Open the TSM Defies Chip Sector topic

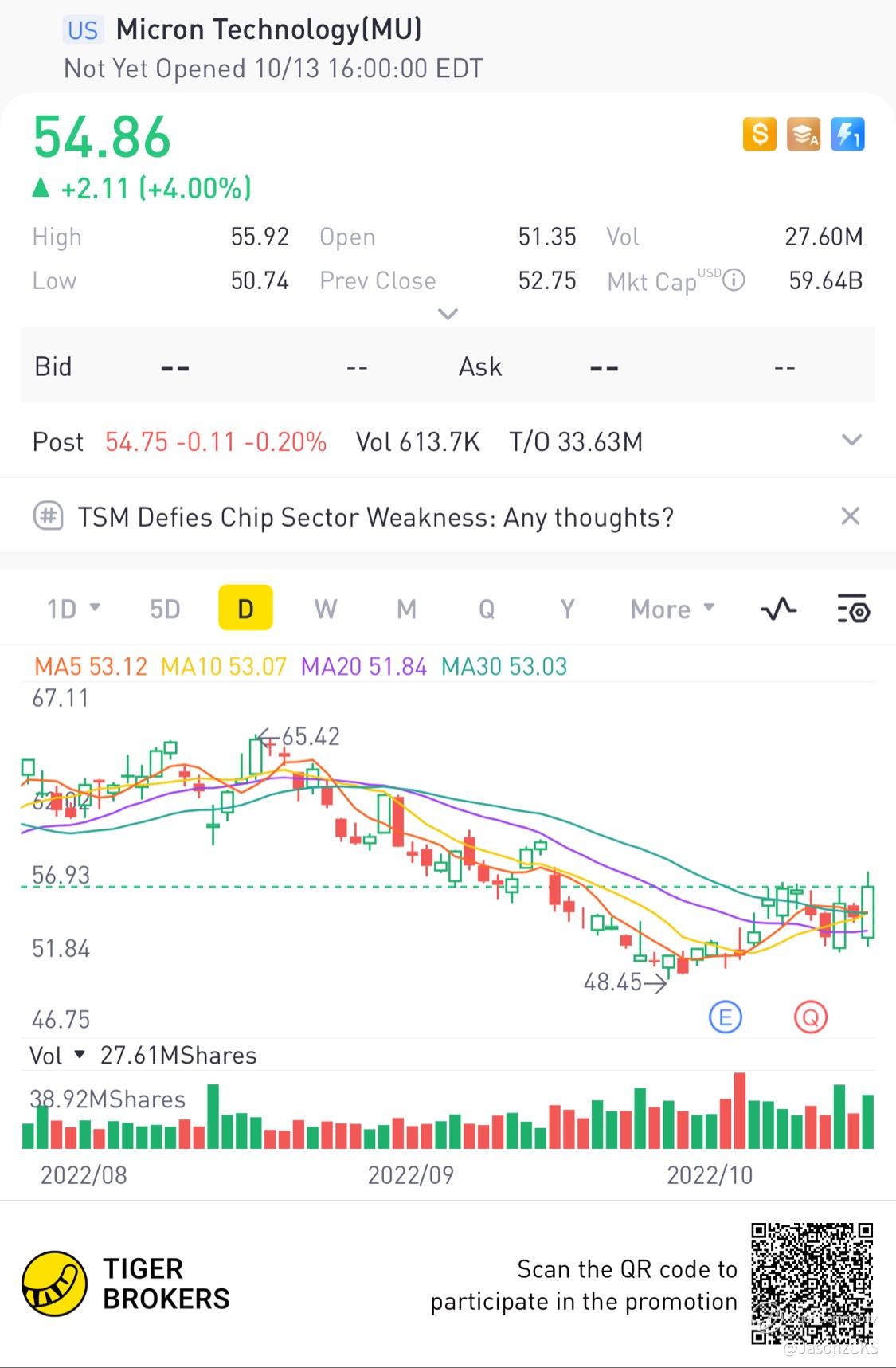[x=375, y=517]
